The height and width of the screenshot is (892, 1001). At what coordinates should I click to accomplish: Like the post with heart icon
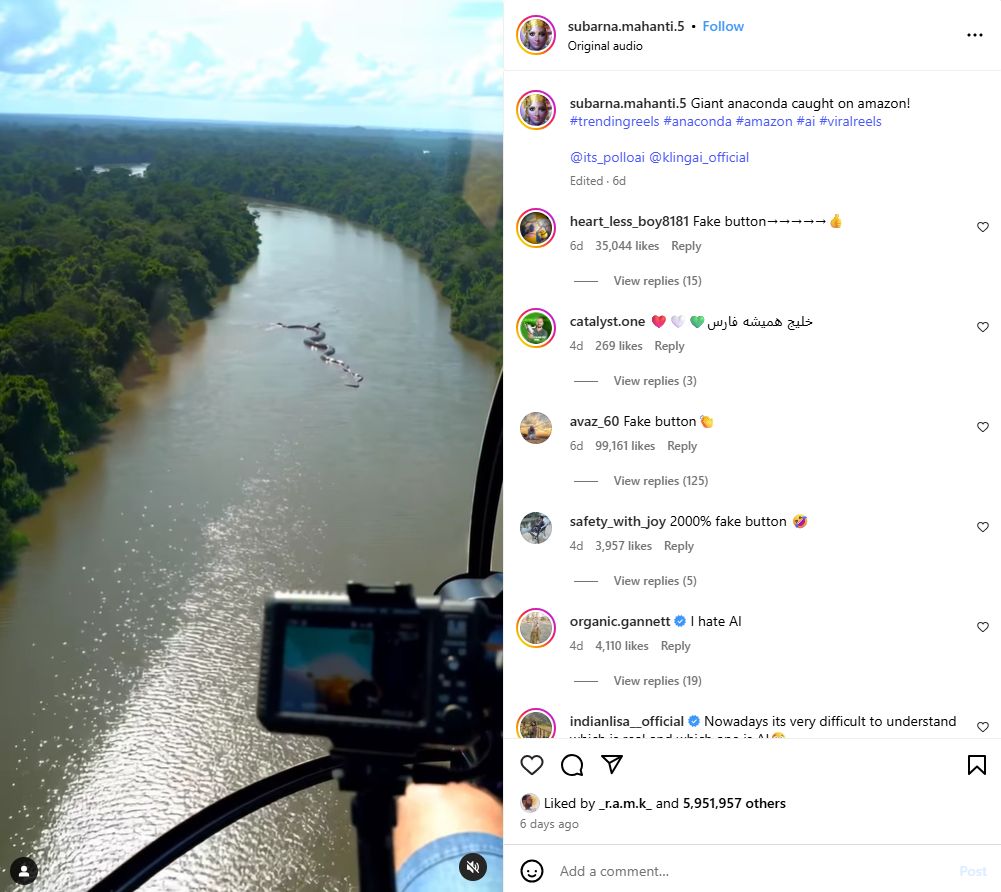pos(532,765)
